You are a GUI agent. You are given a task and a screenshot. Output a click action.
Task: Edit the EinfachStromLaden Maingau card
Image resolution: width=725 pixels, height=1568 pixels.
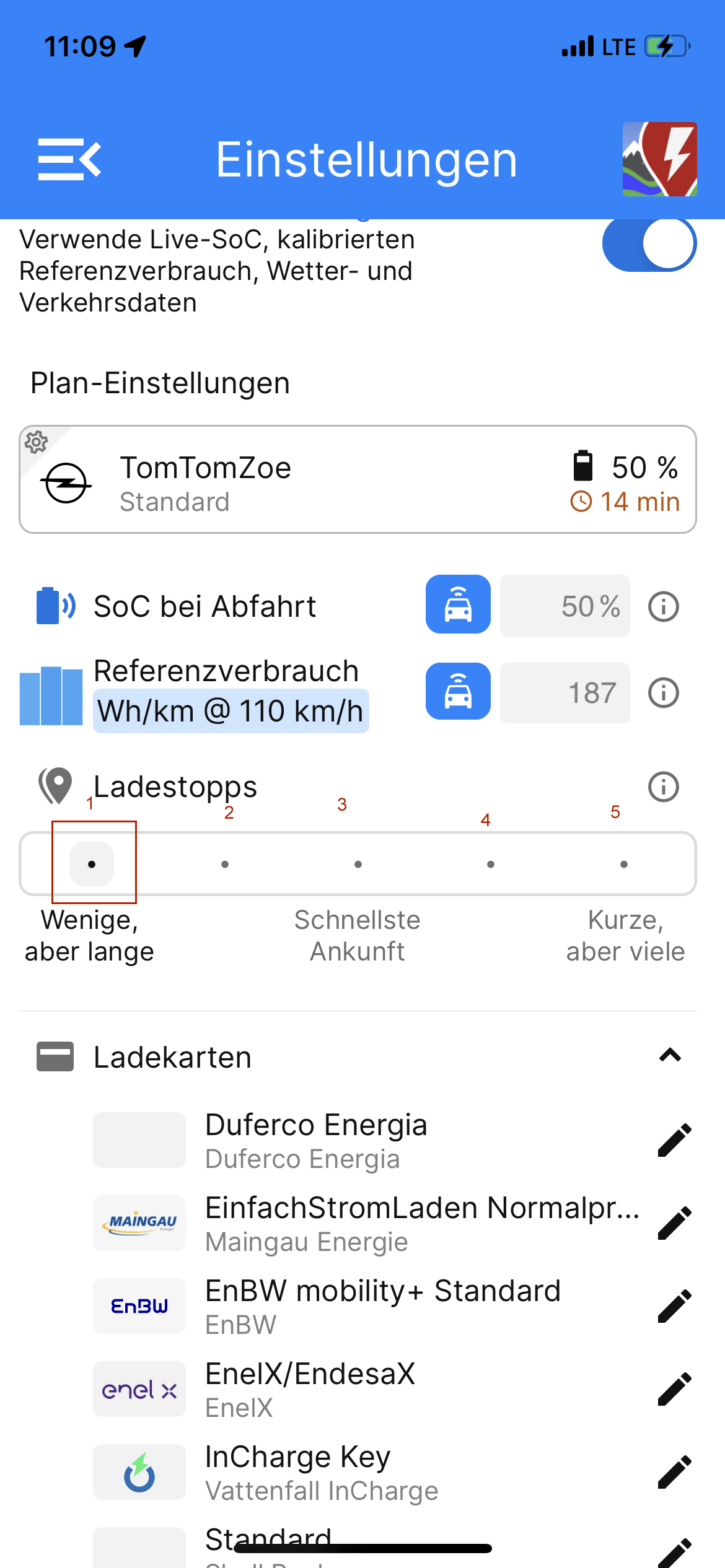674,1223
